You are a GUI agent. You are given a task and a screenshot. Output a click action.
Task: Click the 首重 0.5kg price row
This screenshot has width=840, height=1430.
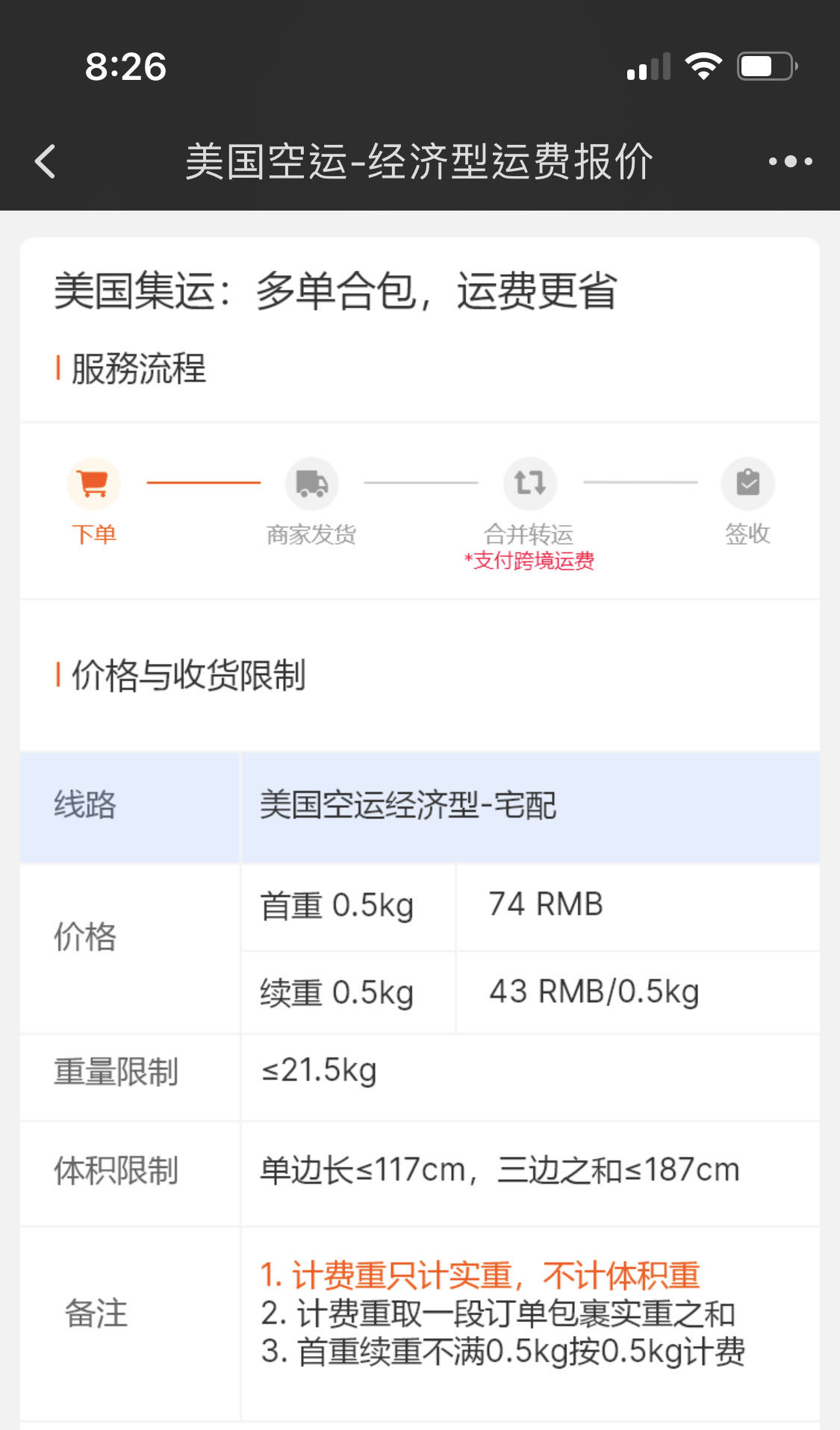(x=336, y=906)
